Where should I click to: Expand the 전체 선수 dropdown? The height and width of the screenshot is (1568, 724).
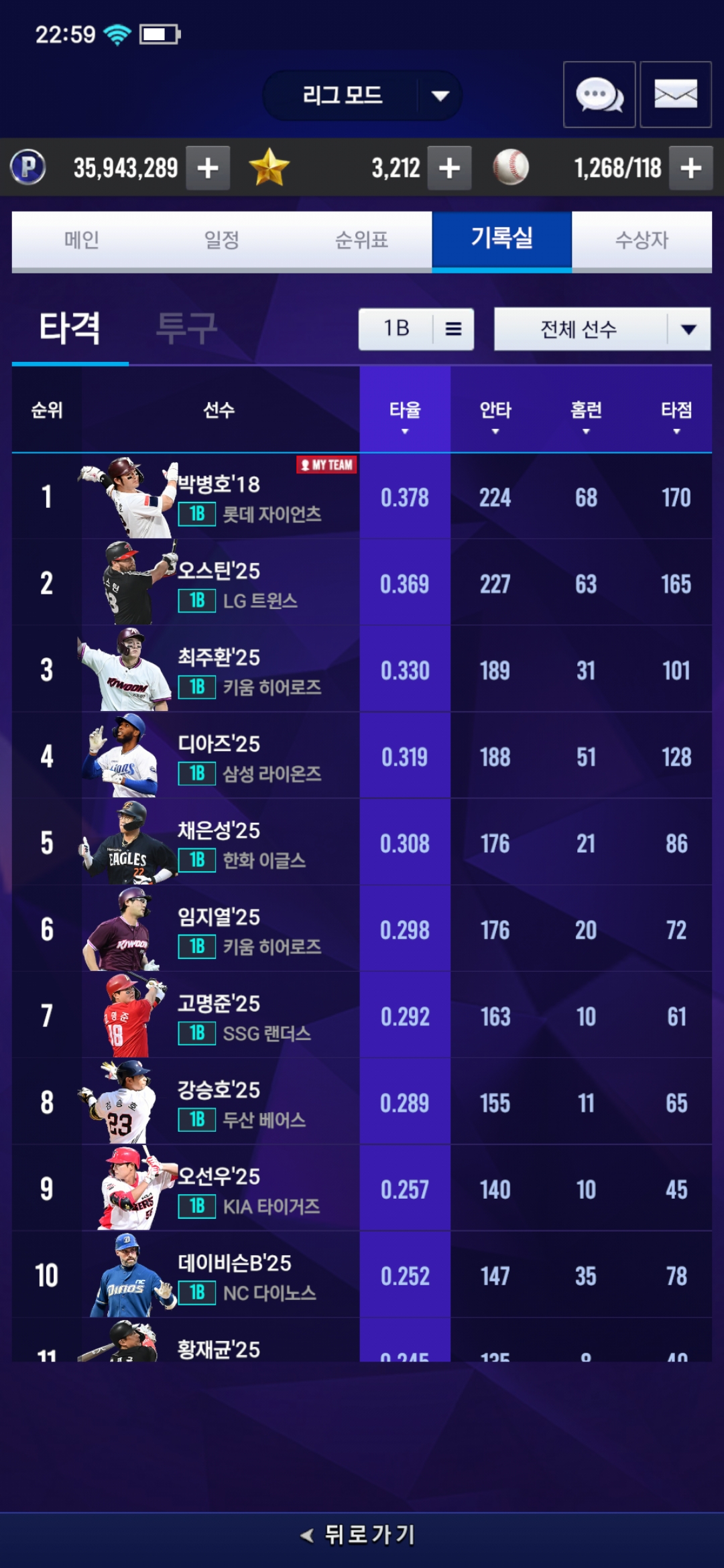[x=602, y=329]
